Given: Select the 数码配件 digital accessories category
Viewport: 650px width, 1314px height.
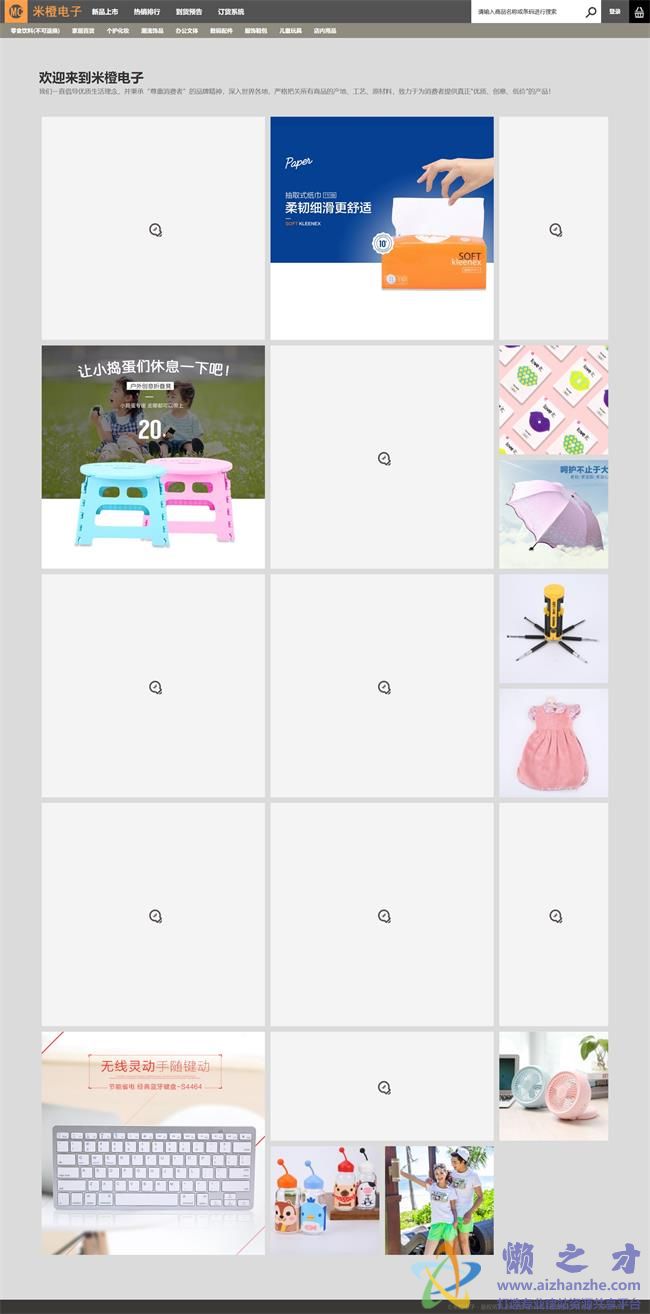Looking at the screenshot, I should 221,31.
